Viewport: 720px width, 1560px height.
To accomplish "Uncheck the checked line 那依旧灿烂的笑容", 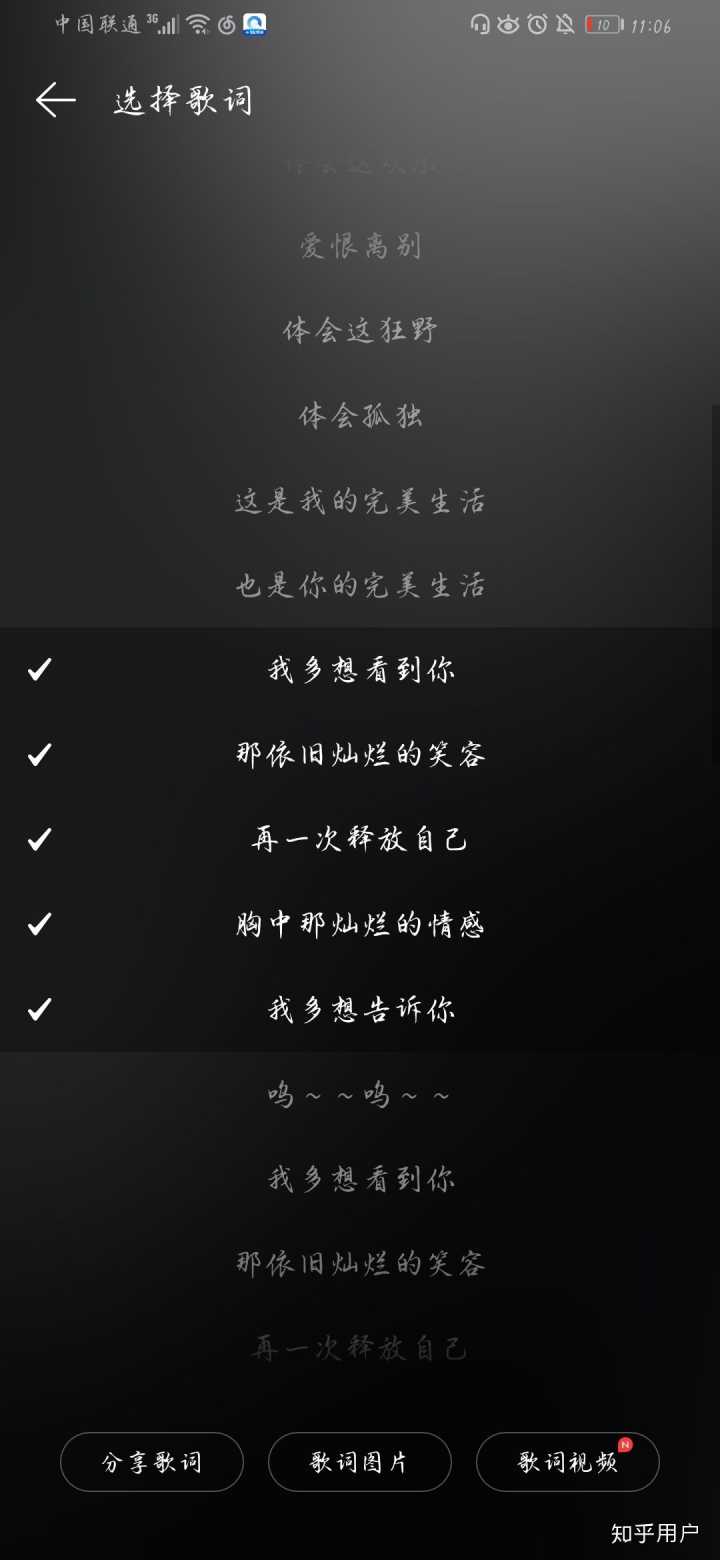I will tap(360, 755).
